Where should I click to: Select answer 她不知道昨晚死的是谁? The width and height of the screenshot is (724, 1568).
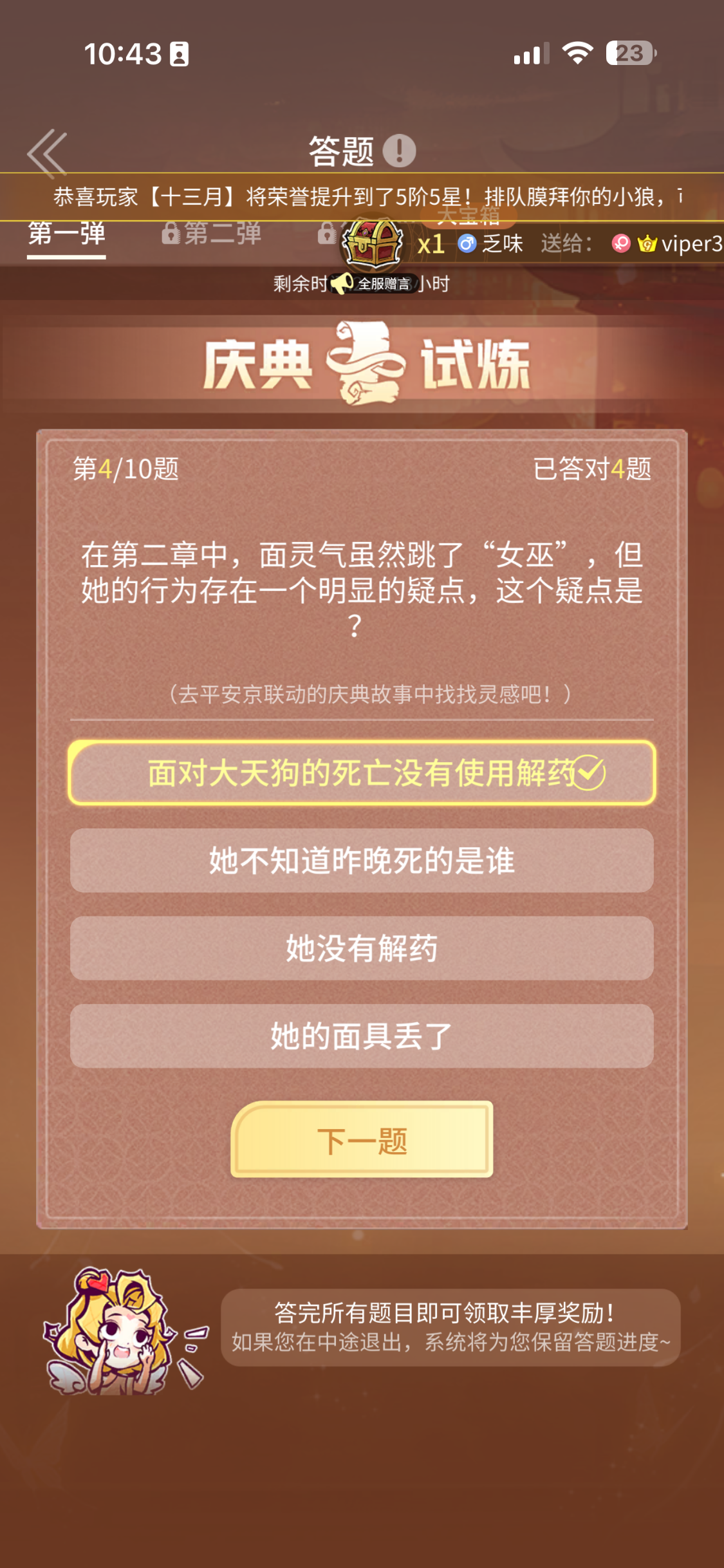(362, 861)
